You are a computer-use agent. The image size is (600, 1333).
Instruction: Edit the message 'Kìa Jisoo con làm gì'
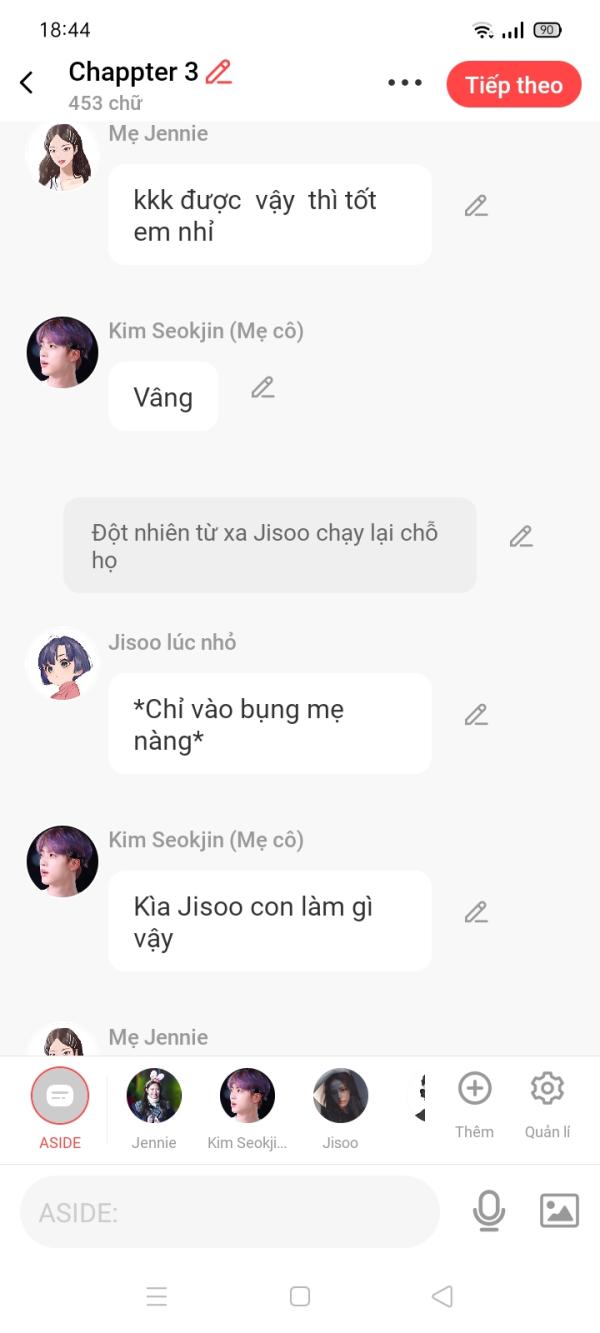coord(476,912)
